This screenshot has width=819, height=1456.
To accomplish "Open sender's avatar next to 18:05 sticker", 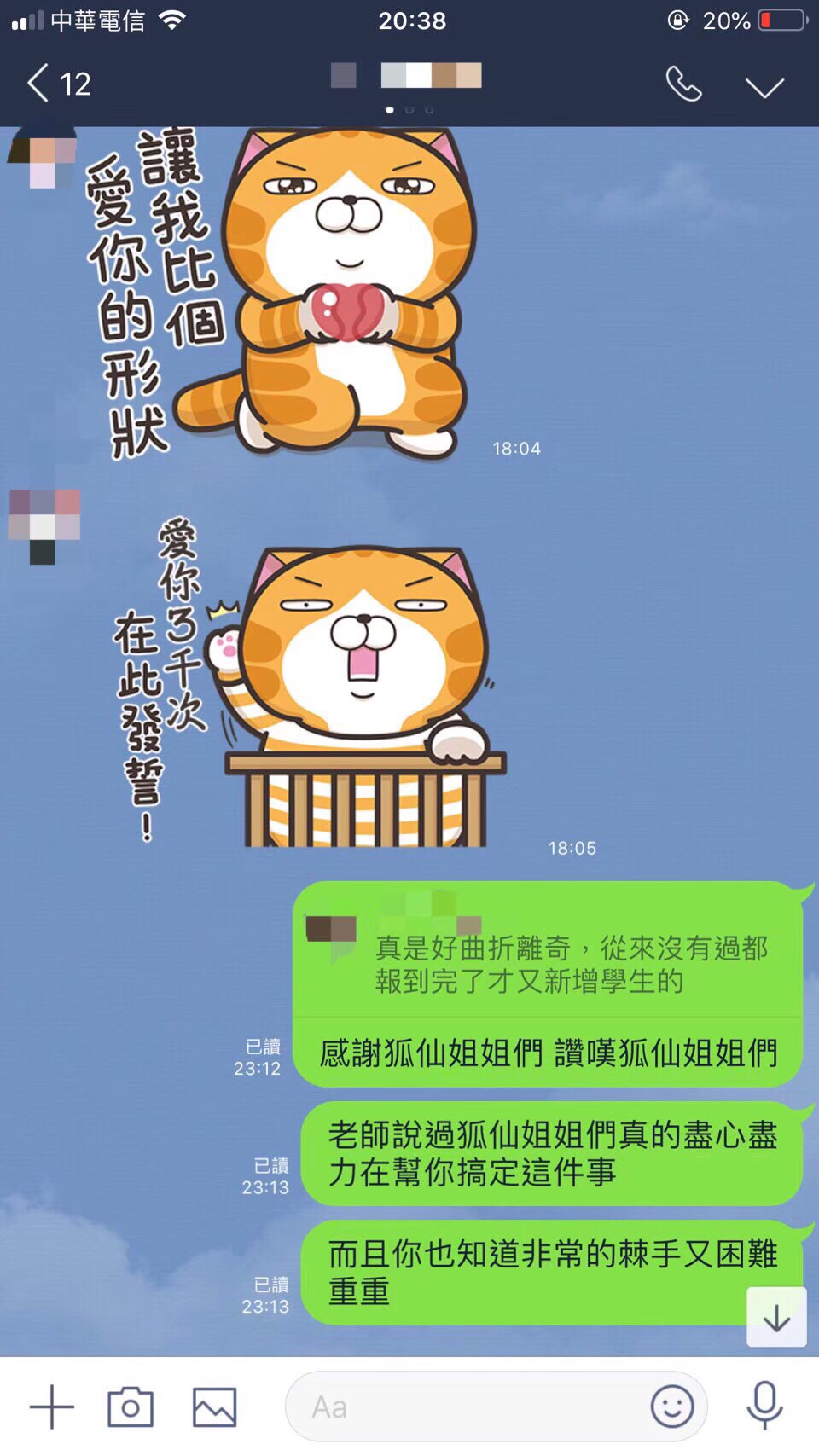I will point(44,525).
